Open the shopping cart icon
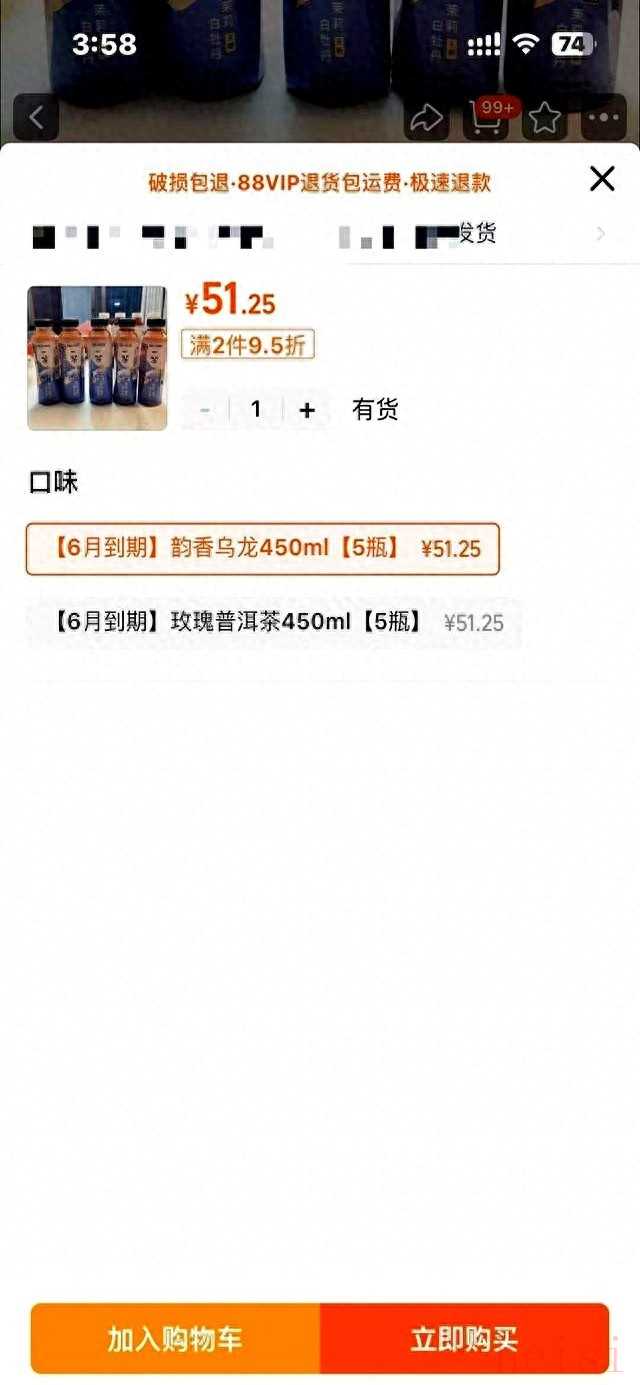Image resolution: width=640 pixels, height=1385 pixels. (x=484, y=119)
